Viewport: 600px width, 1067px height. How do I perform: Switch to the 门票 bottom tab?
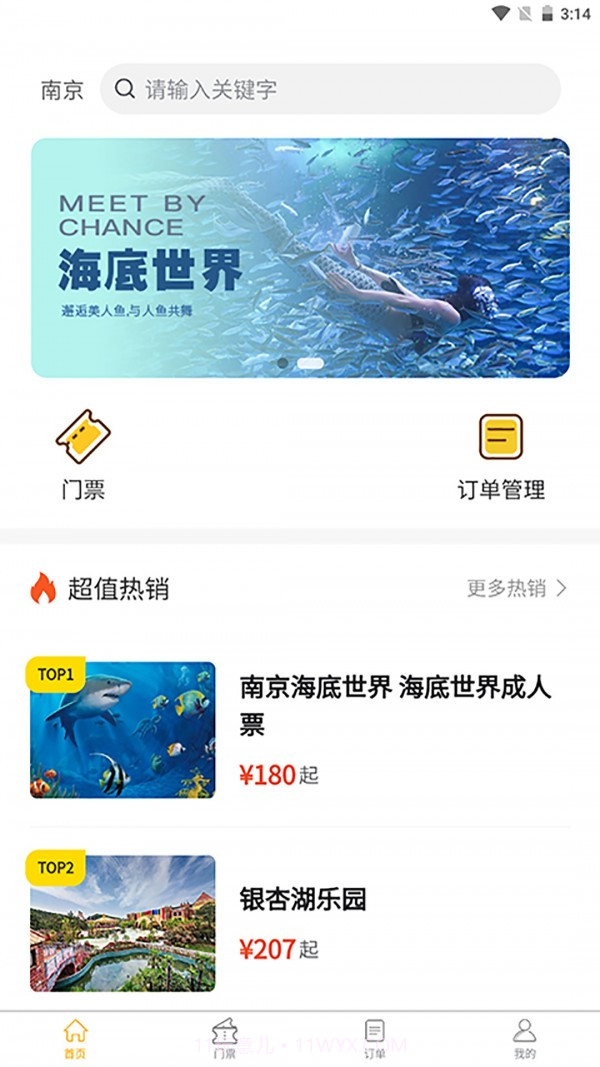[225, 1039]
